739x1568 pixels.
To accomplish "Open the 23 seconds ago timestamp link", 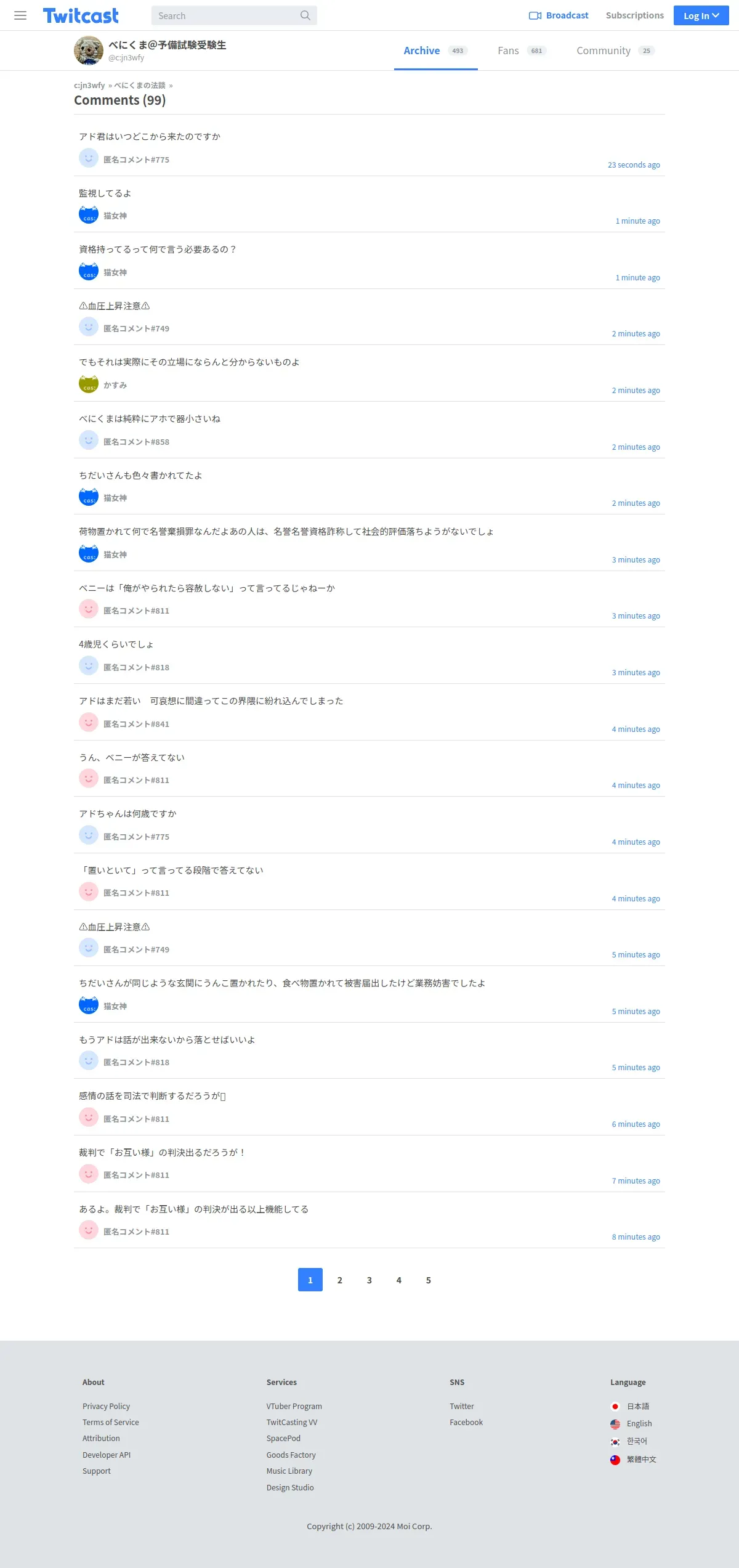I will tap(634, 165).
